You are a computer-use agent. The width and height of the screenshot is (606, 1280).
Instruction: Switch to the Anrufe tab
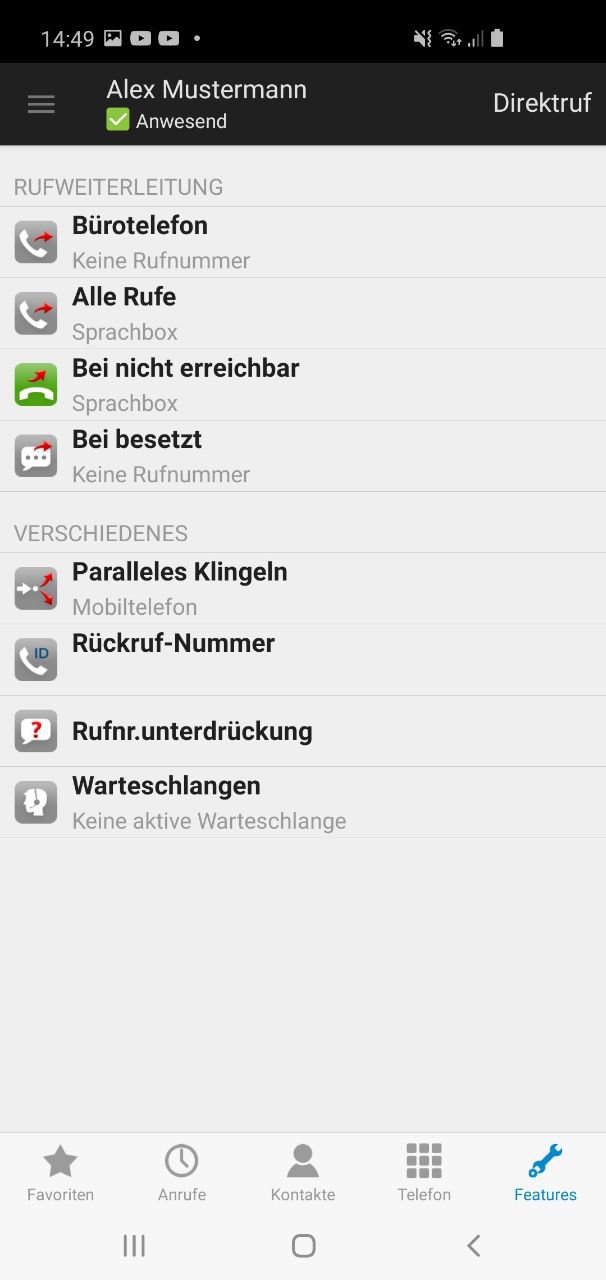(x=182, y=1173)
